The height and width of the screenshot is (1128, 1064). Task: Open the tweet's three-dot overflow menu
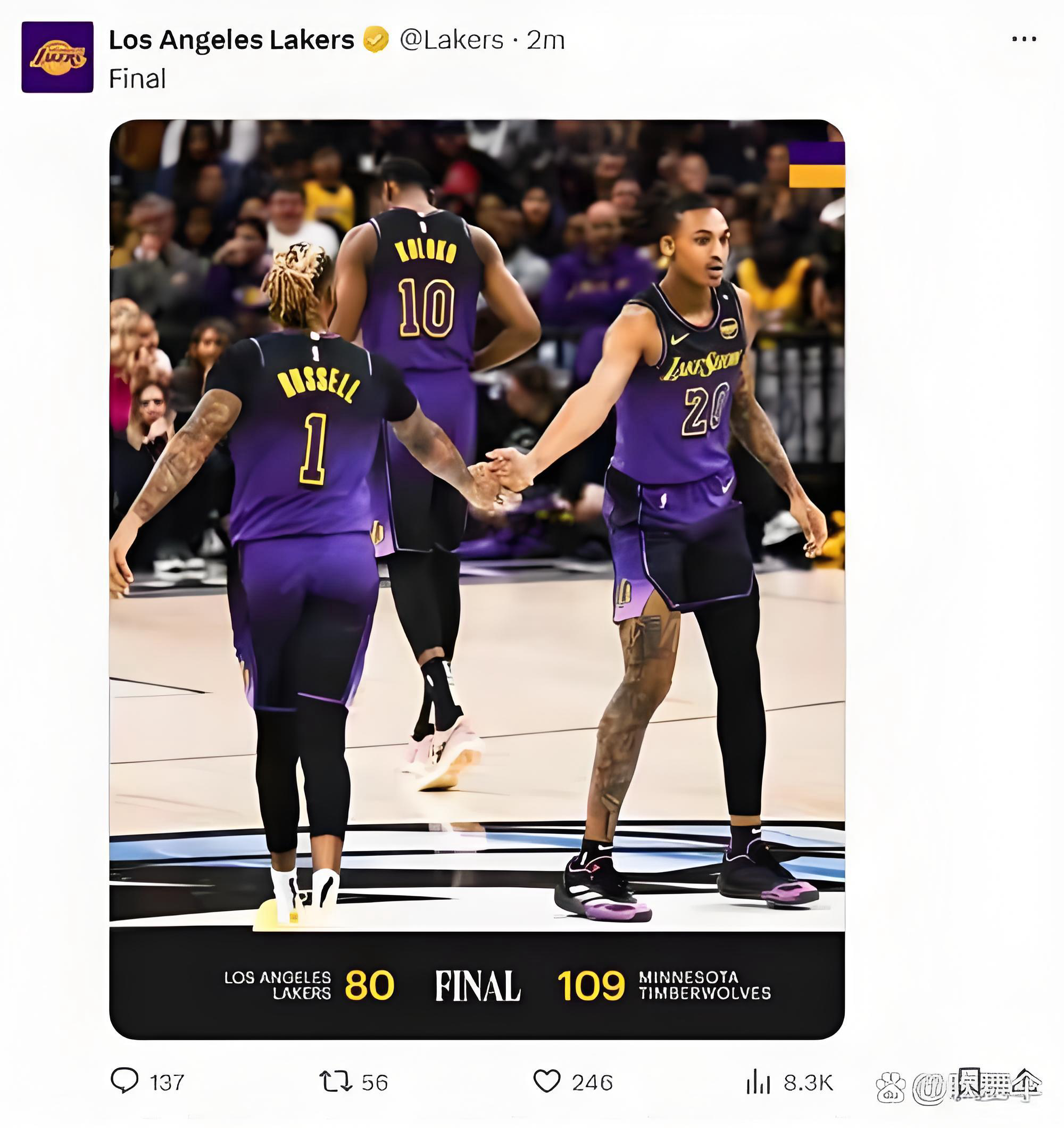pos(1024,39)
